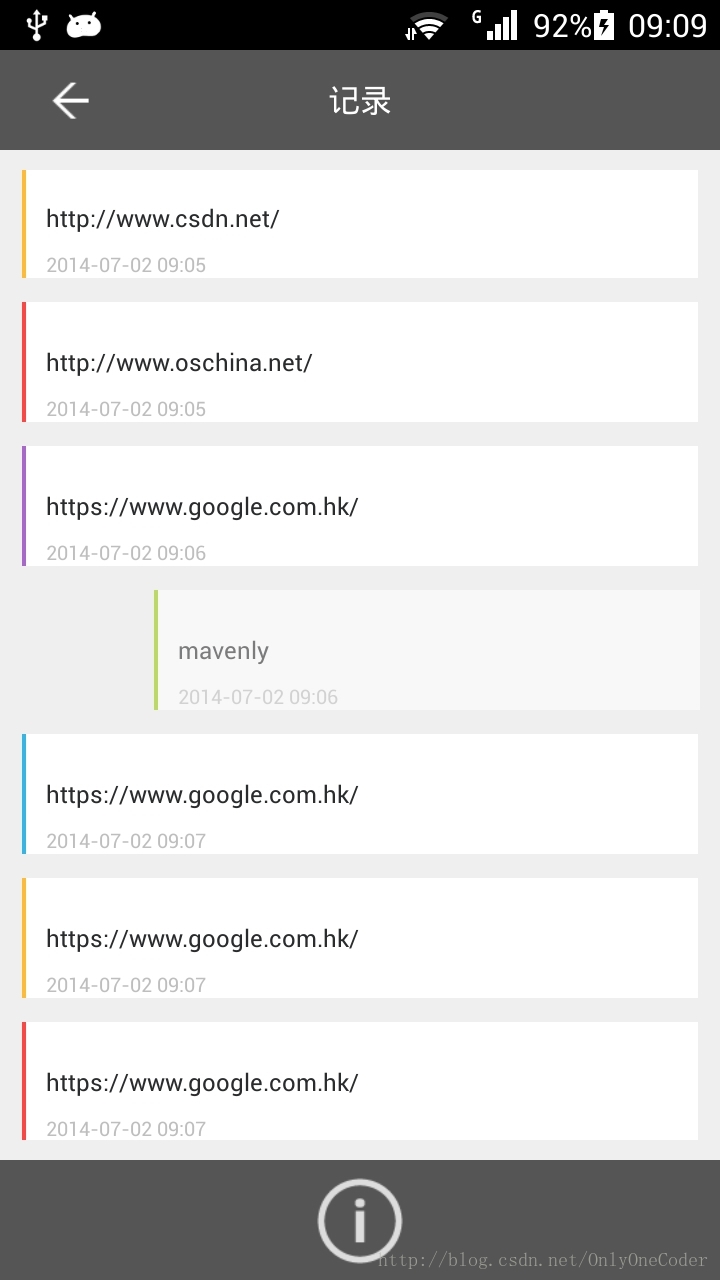Open the csdn.net record
The image size is (720, 1280).
point(360,224)
